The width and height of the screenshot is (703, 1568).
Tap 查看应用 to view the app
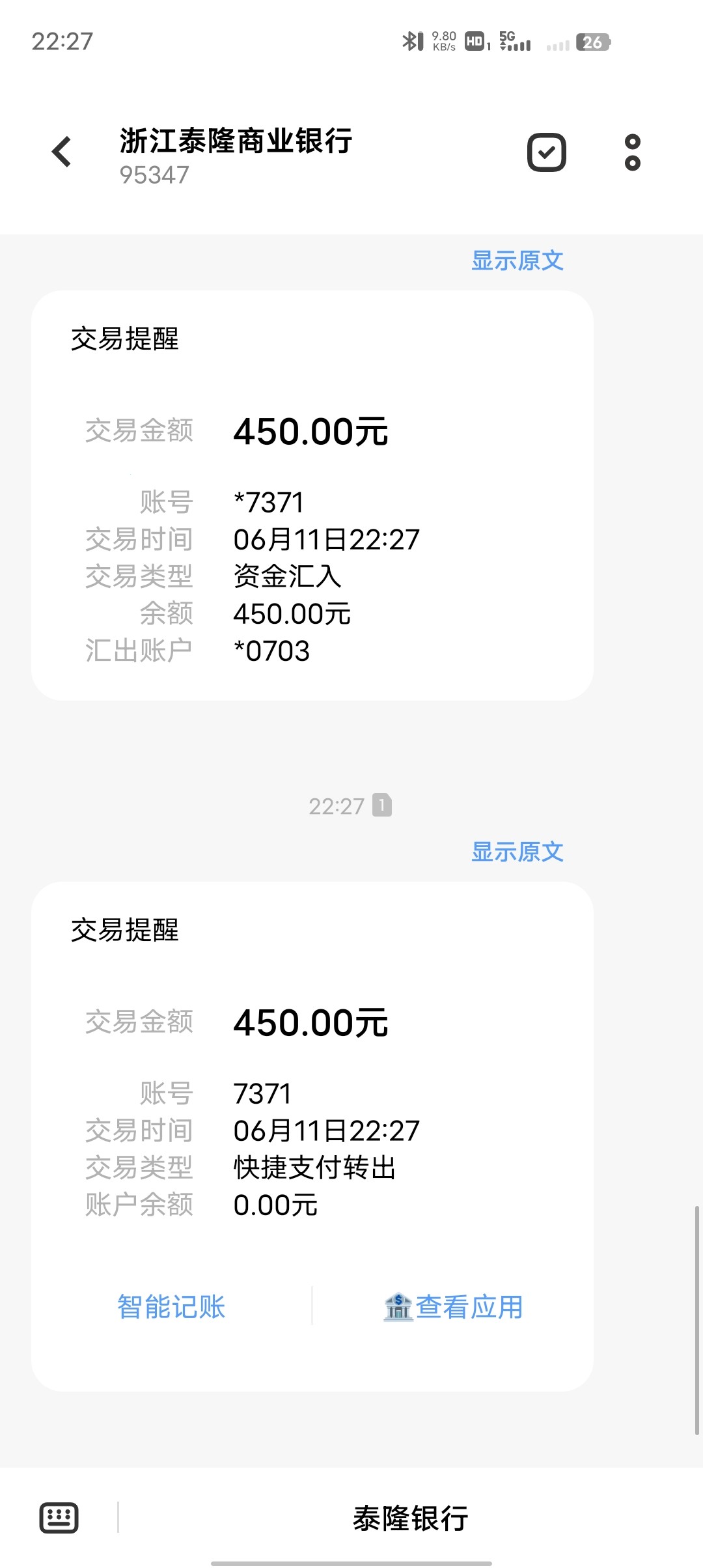coord(454,1306)
